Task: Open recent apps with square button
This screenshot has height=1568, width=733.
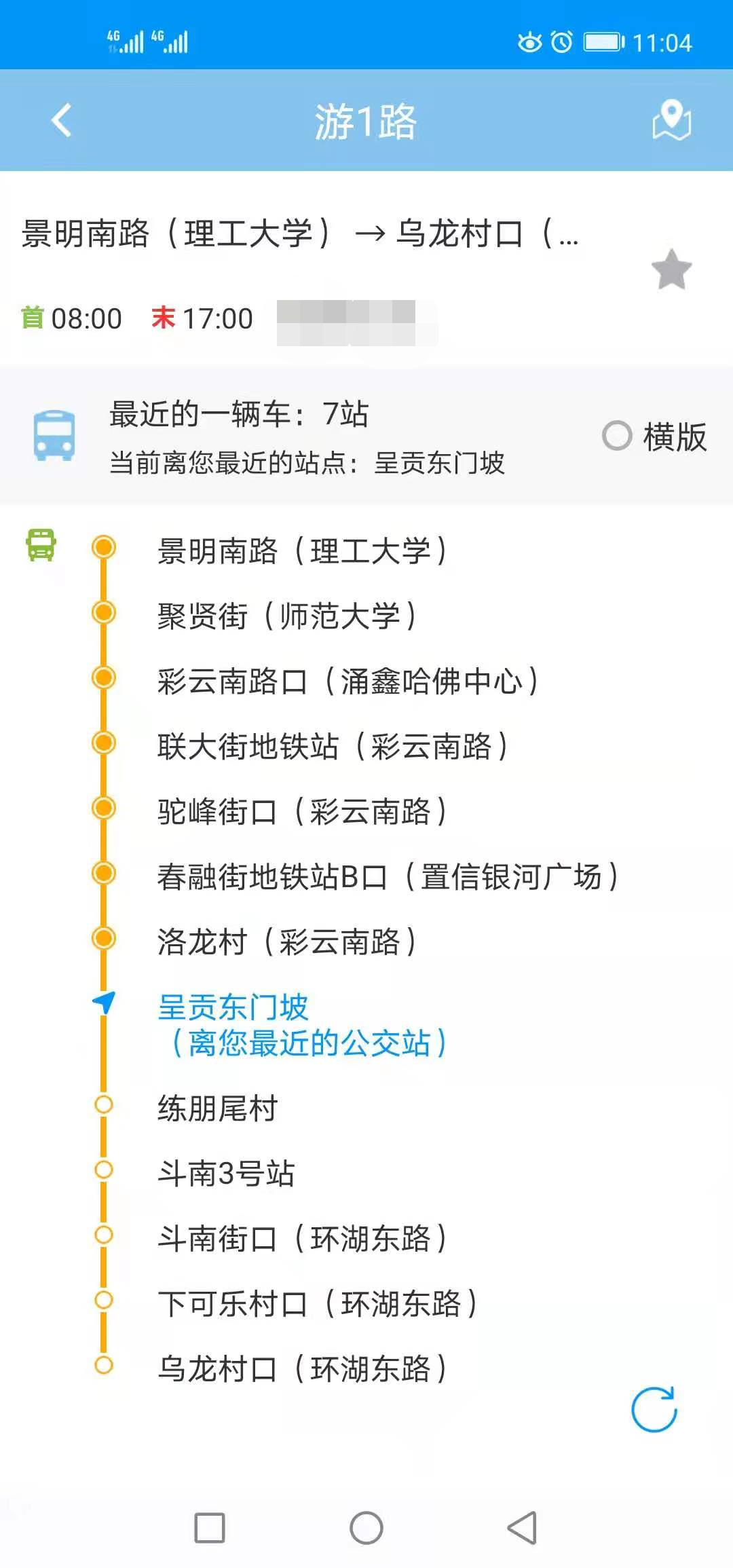Action: click(210, 1529)
